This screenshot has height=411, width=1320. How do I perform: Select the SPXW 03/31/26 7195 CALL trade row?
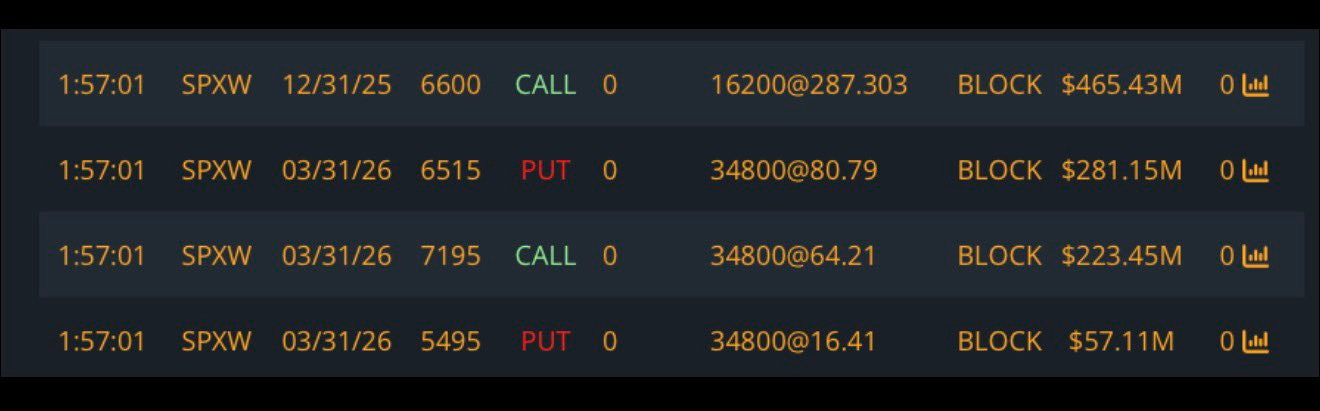[660, 256]
